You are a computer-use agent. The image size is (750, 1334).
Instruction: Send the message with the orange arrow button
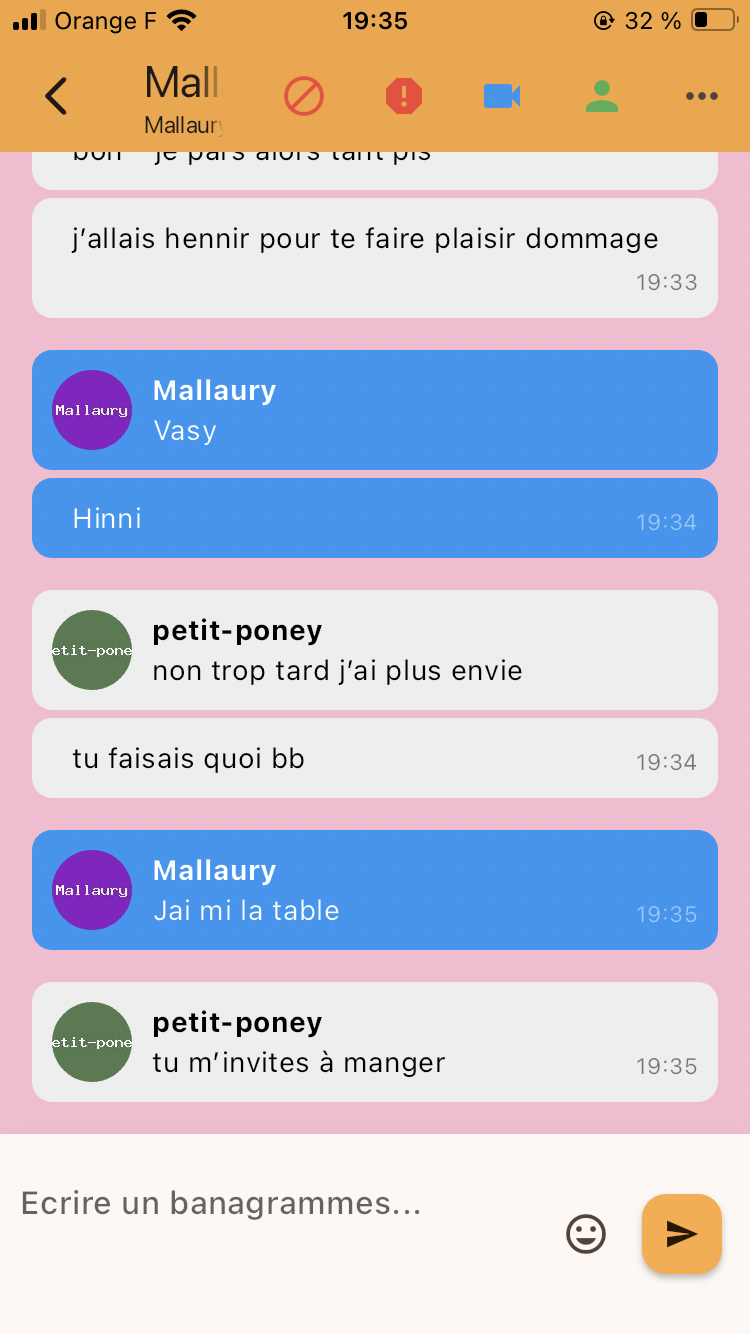coord(682,1233)
